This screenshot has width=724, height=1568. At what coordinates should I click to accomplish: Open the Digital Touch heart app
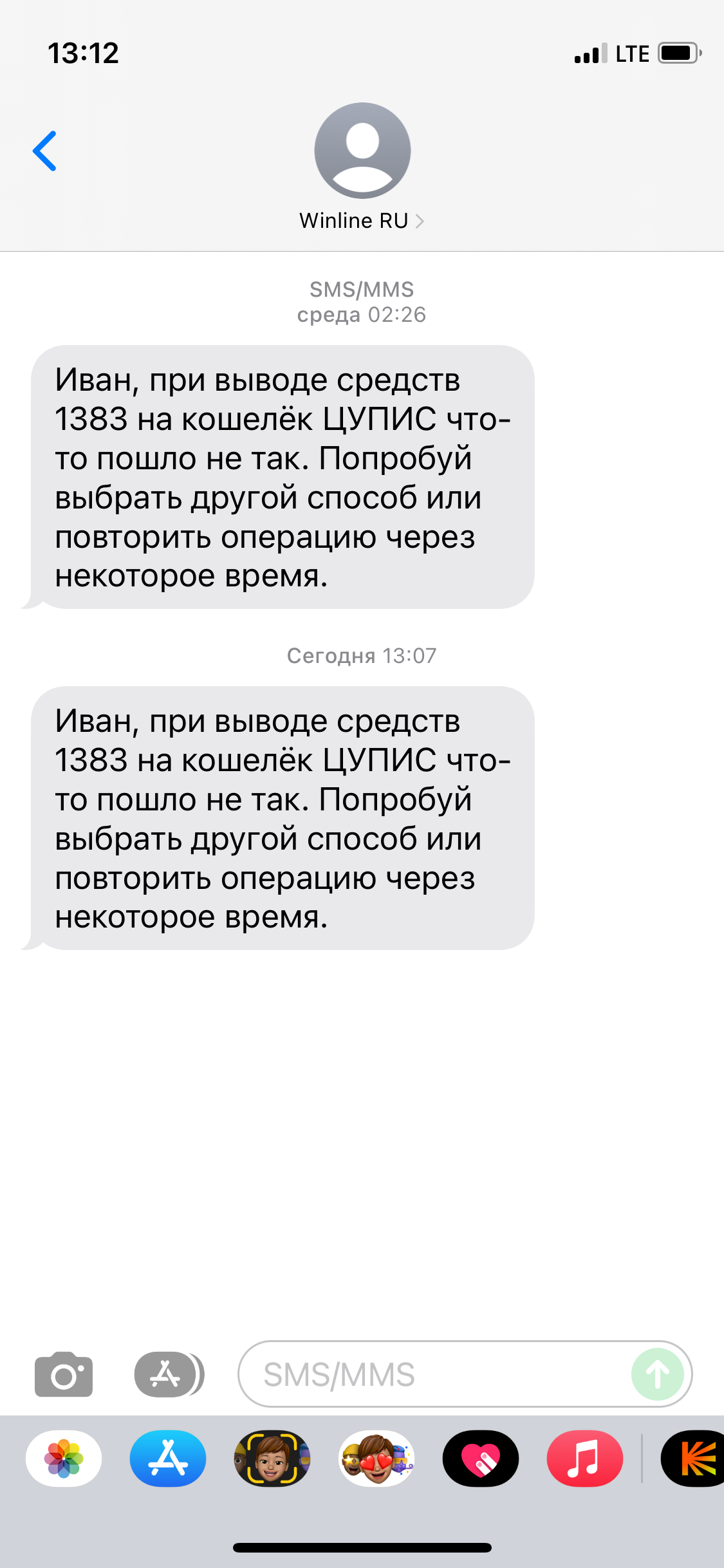[481, 1458]
